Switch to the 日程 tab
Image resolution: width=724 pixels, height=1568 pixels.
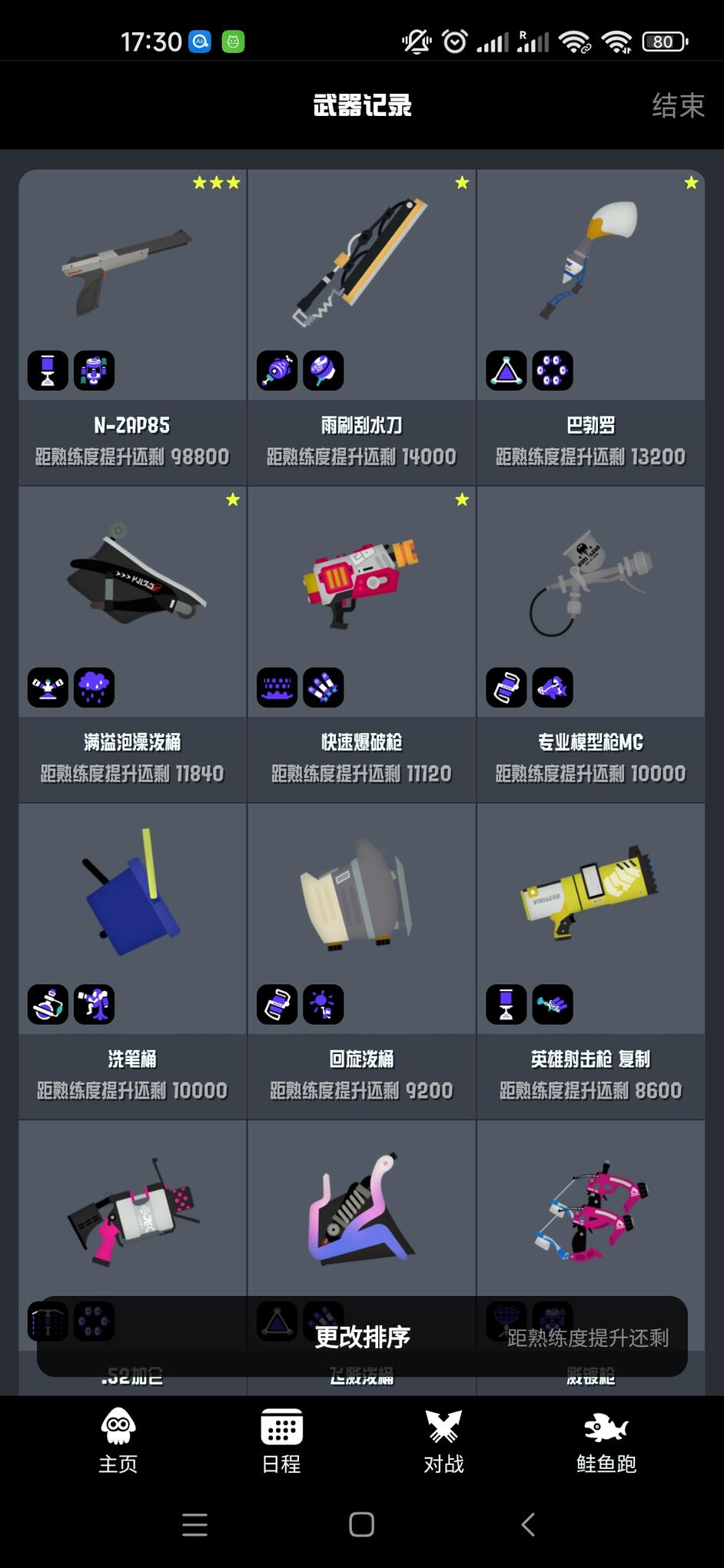pos(281,1441)
